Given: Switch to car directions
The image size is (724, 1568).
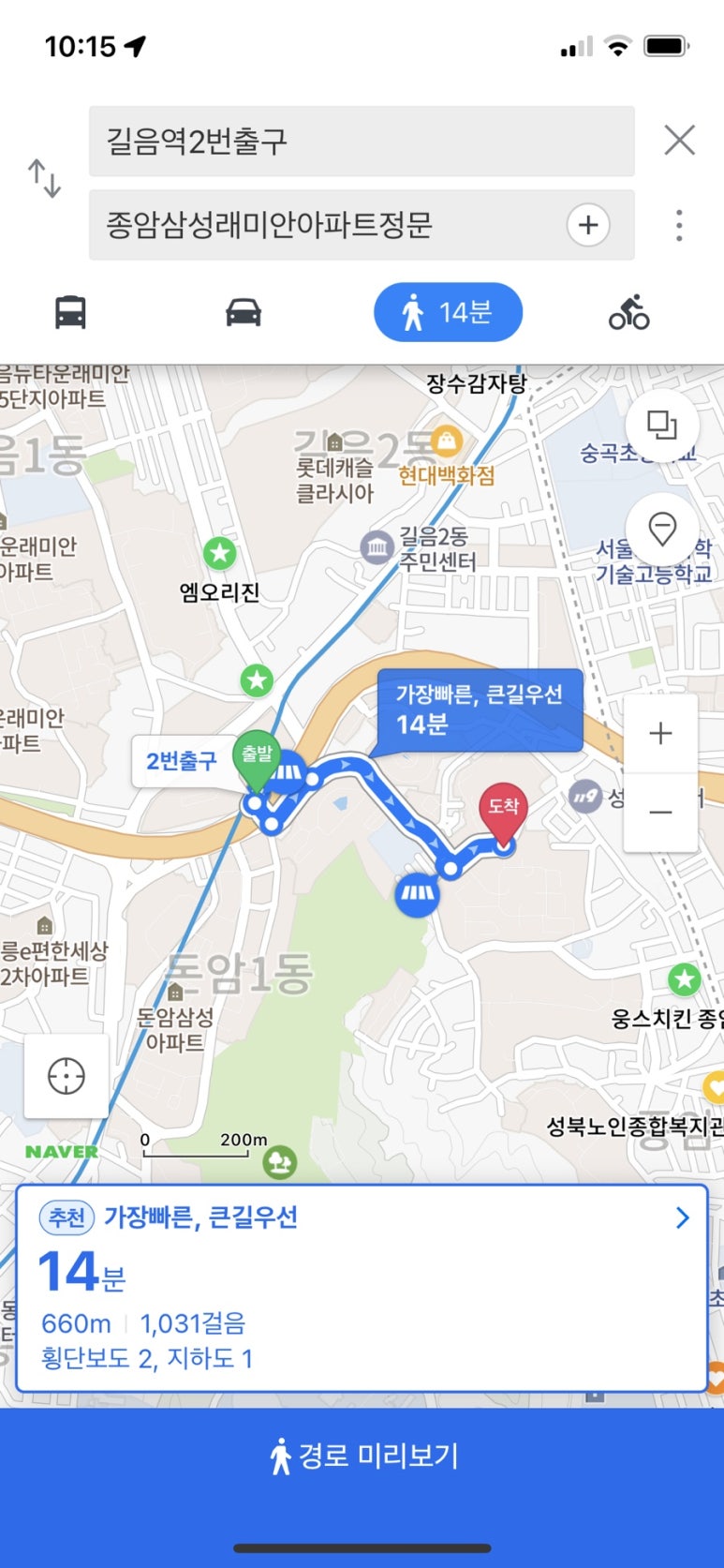Looking at the screenshot, I should (x=244, y=312).
